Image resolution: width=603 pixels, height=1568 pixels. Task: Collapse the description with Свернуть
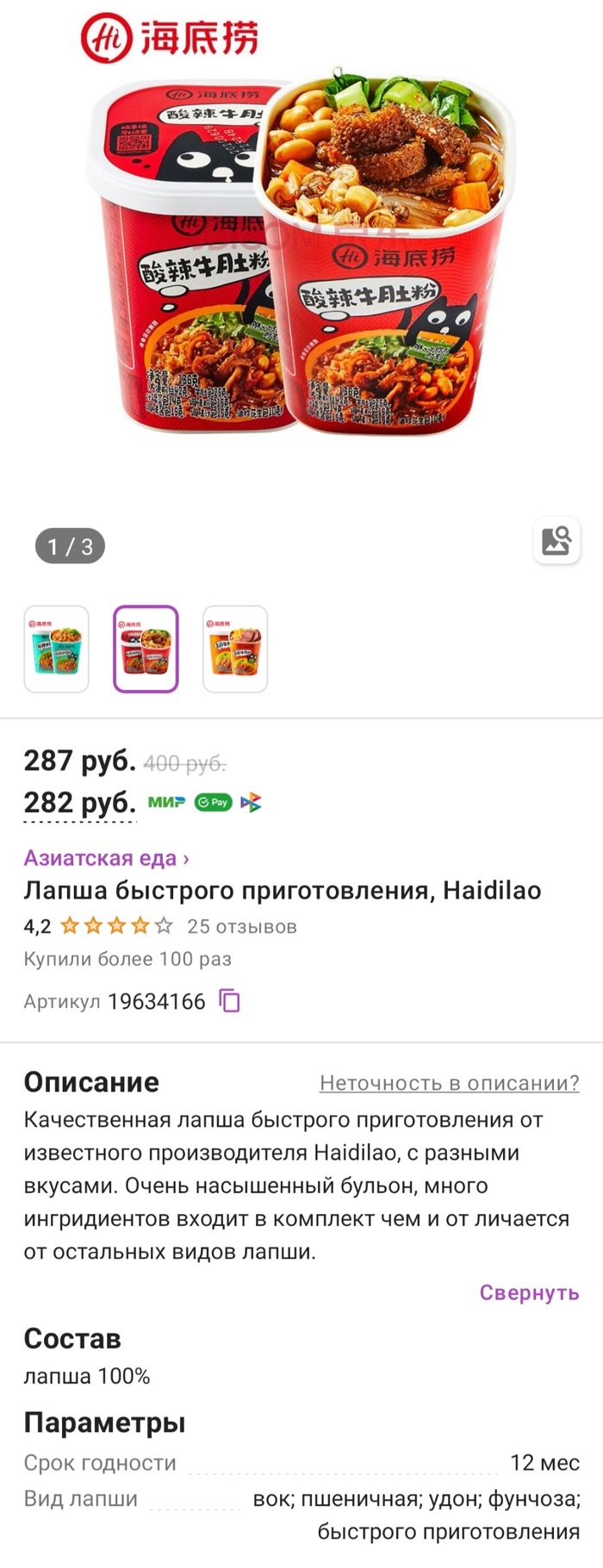tap(529, 1292)
